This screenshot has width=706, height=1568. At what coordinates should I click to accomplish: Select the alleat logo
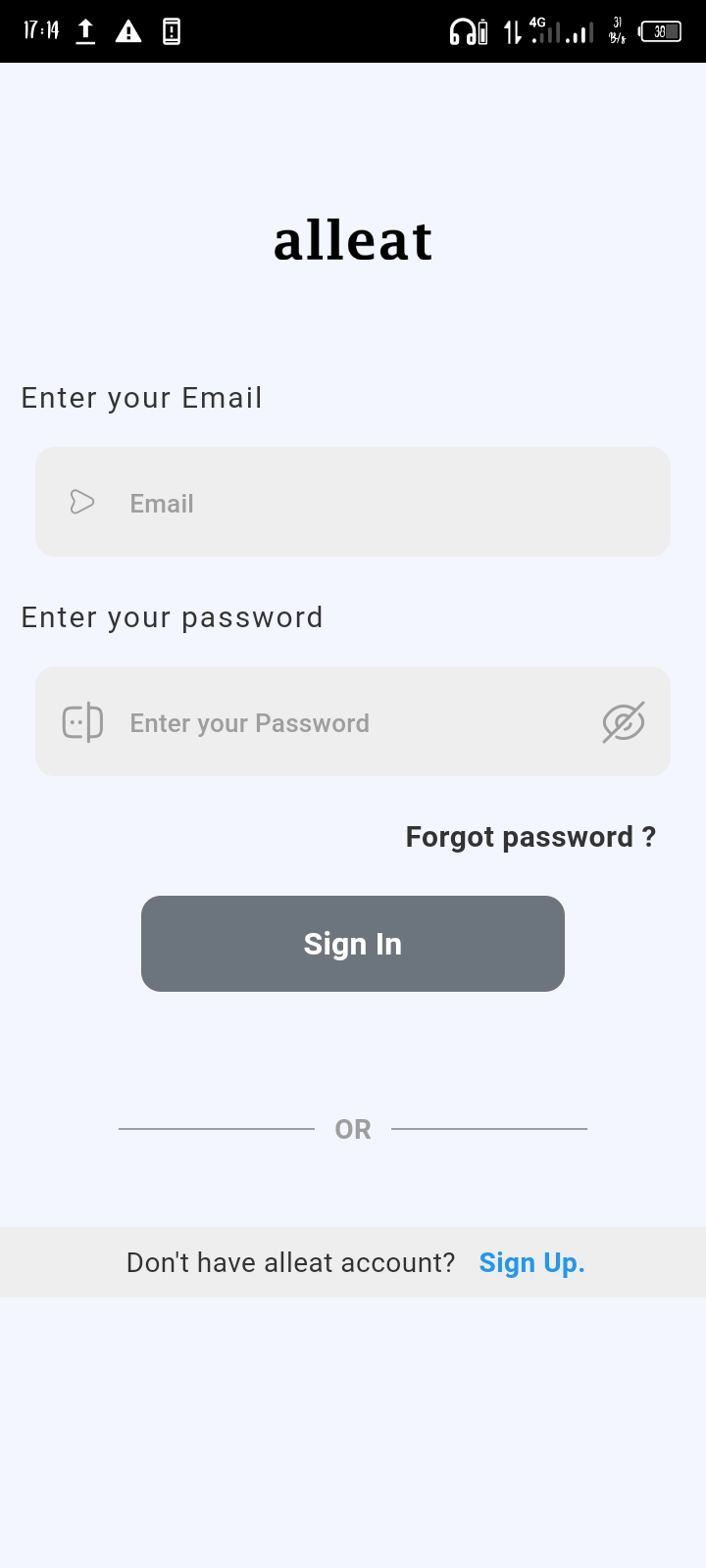click(353, 240)
